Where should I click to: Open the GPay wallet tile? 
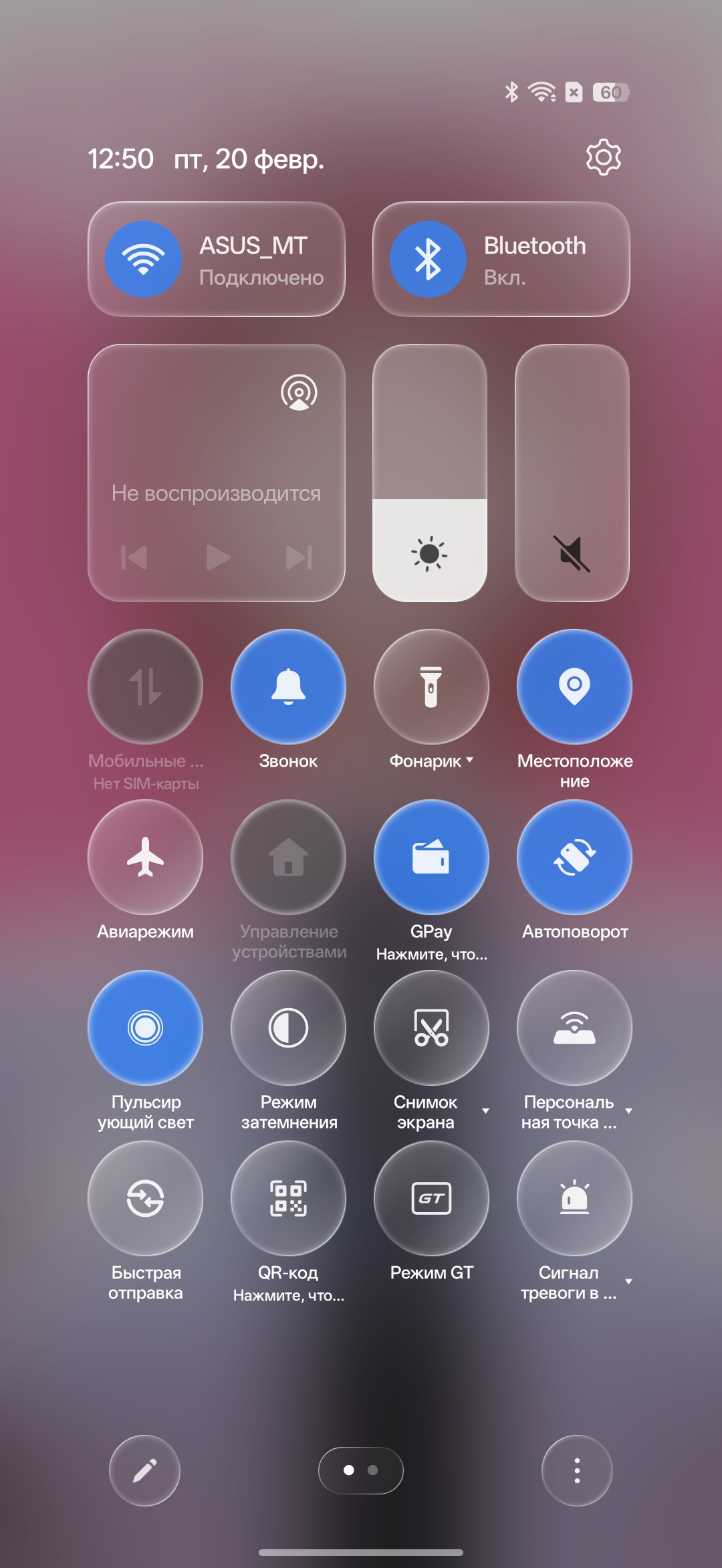click(x=431, y=857)
